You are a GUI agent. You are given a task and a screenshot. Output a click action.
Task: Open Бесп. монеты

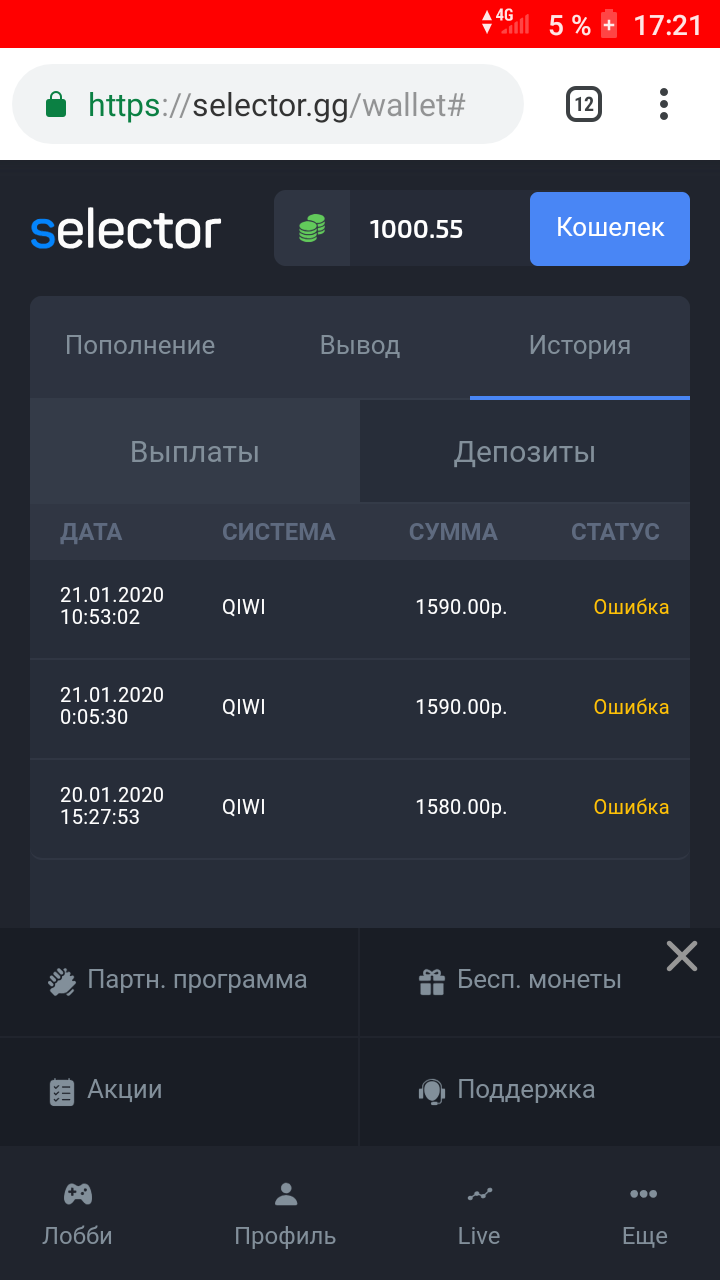tap(520, 980)
